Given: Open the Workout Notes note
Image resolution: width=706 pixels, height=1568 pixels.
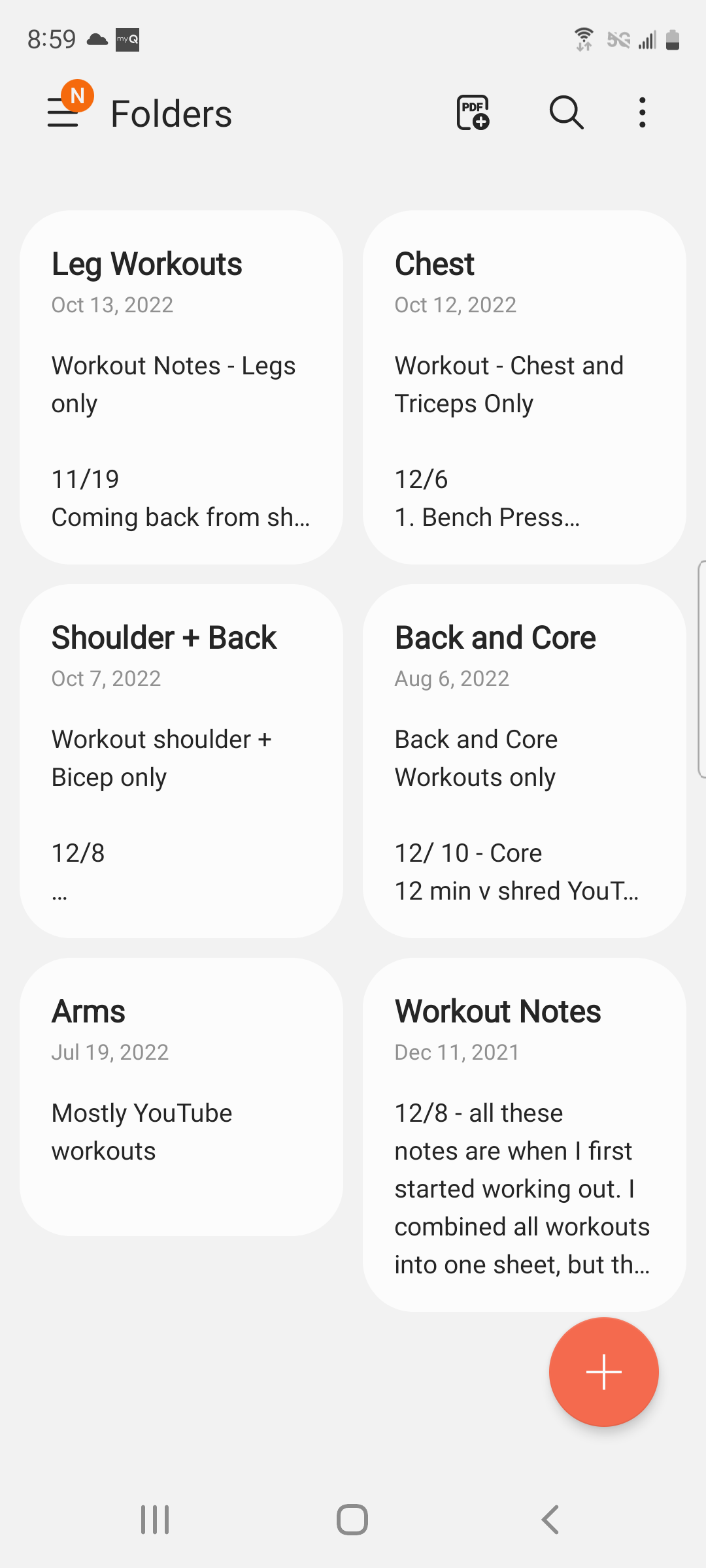Looking at the screenshot, I should [524, 1135].
